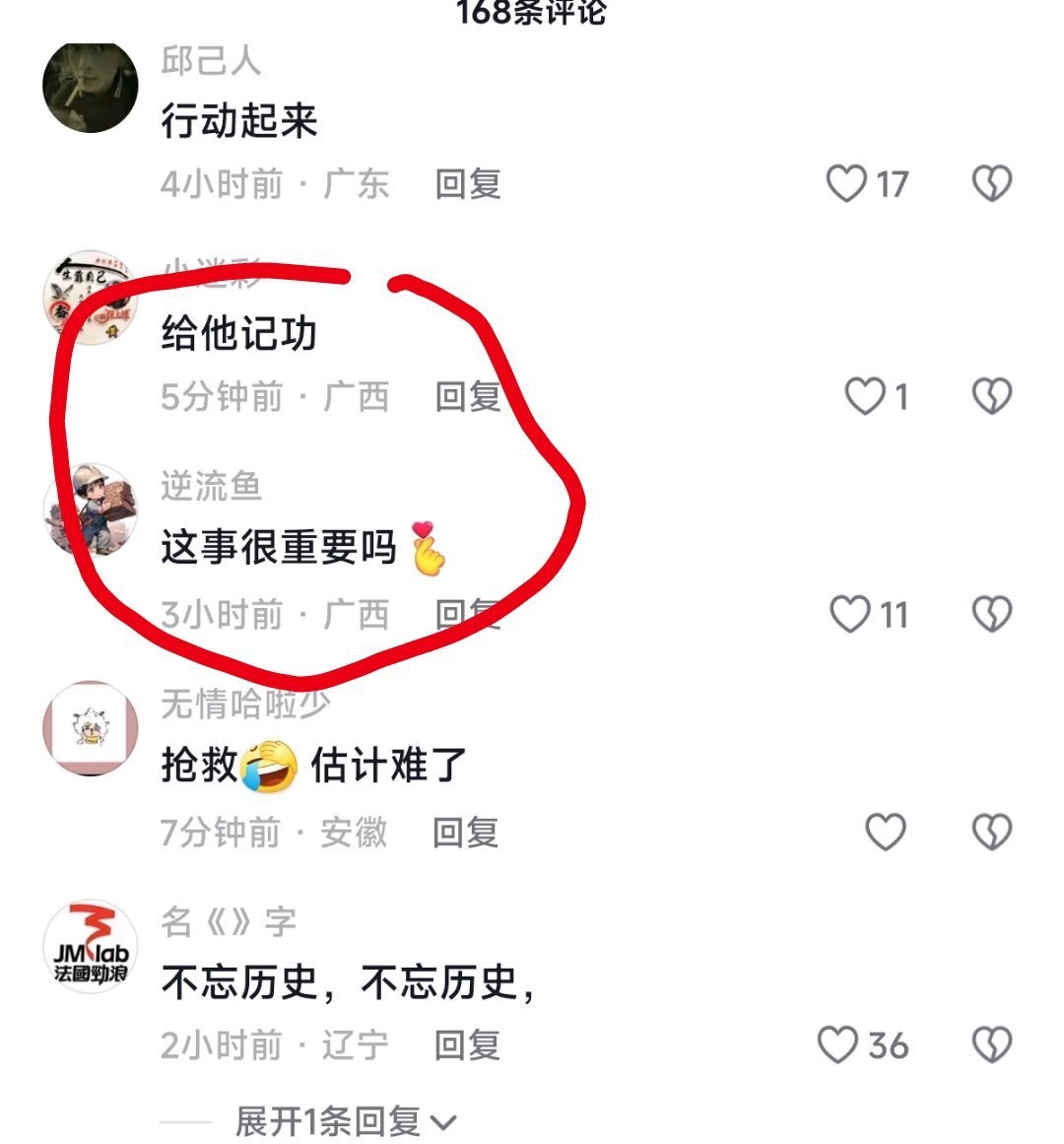Screen dimensions: 1064x1144
Task: Open the JMlab avatar of 名《》字
Action: pyautogui.click(x=91, y=946)
